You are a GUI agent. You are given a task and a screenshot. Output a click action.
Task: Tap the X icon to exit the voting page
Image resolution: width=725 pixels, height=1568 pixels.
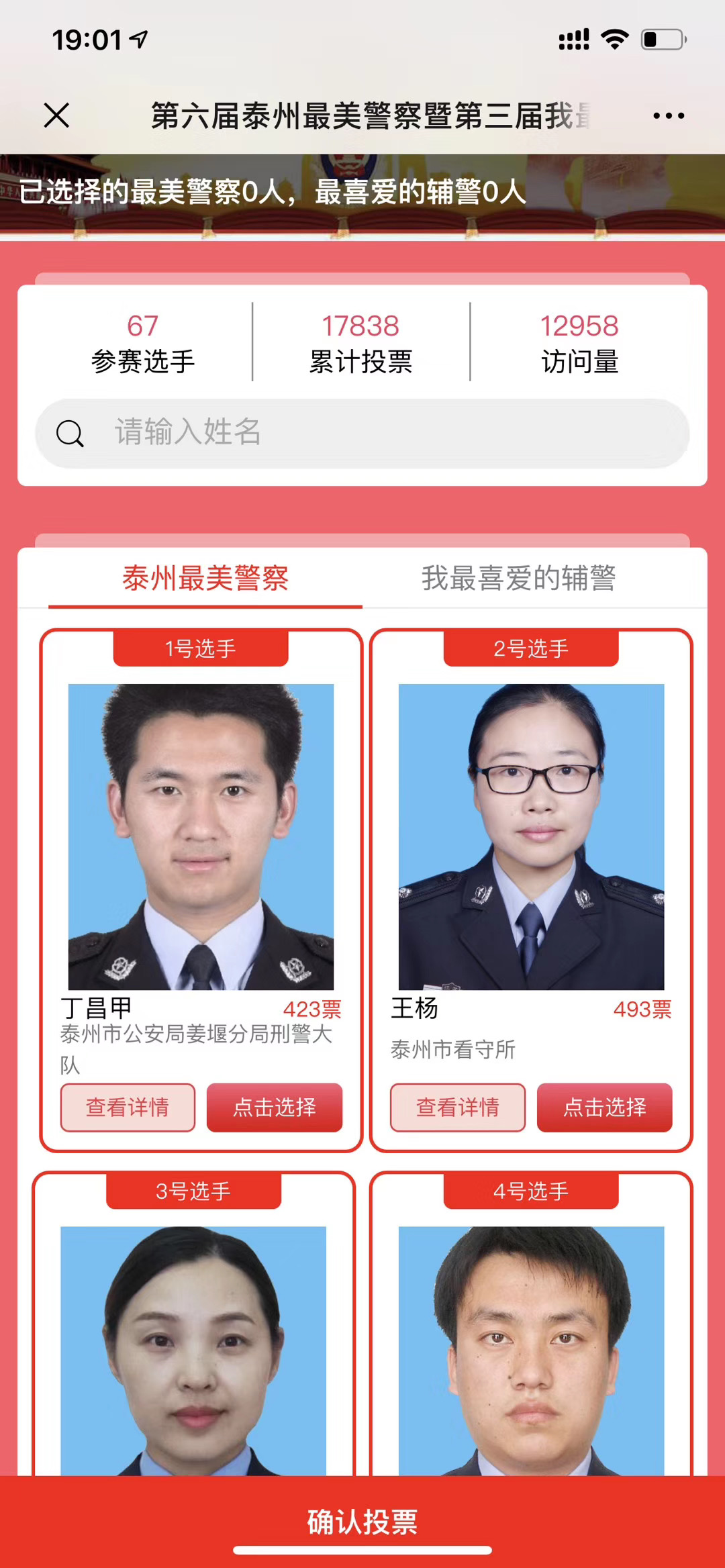click(x=56, y=115)
